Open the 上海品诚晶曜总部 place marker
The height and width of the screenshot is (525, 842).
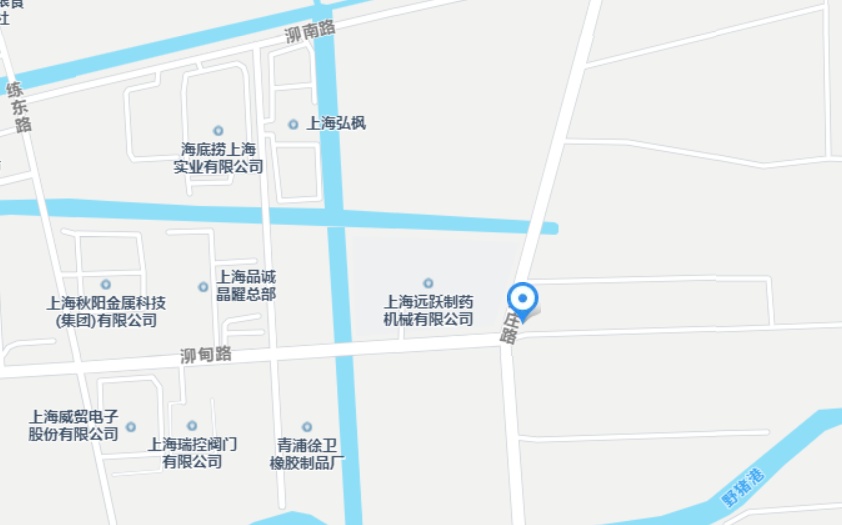tap(204, 286)
